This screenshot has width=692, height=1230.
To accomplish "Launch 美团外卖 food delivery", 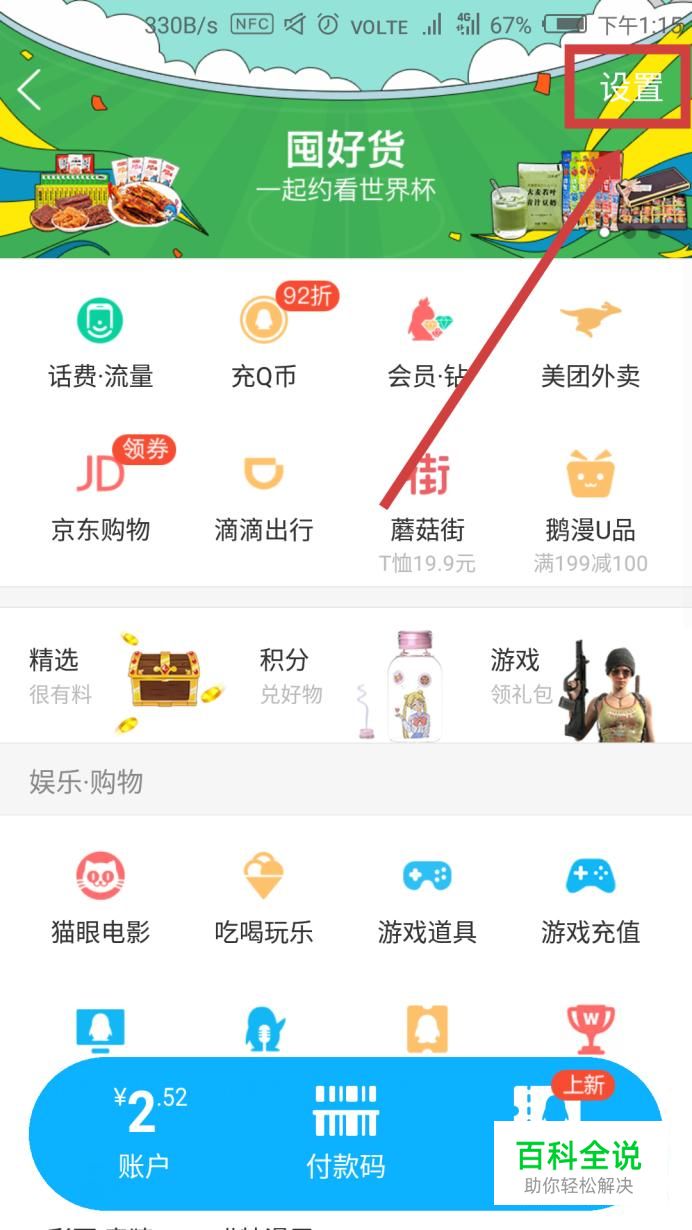I will [x=590, y=343].
